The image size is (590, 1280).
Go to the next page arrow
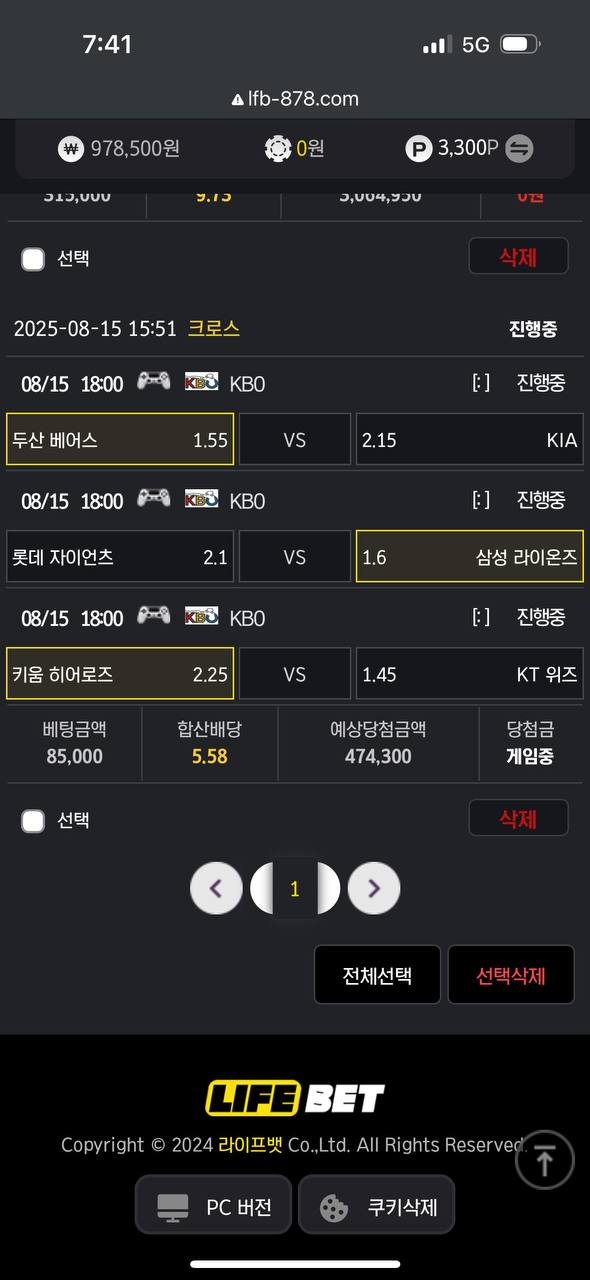click(x=374, y=888)
